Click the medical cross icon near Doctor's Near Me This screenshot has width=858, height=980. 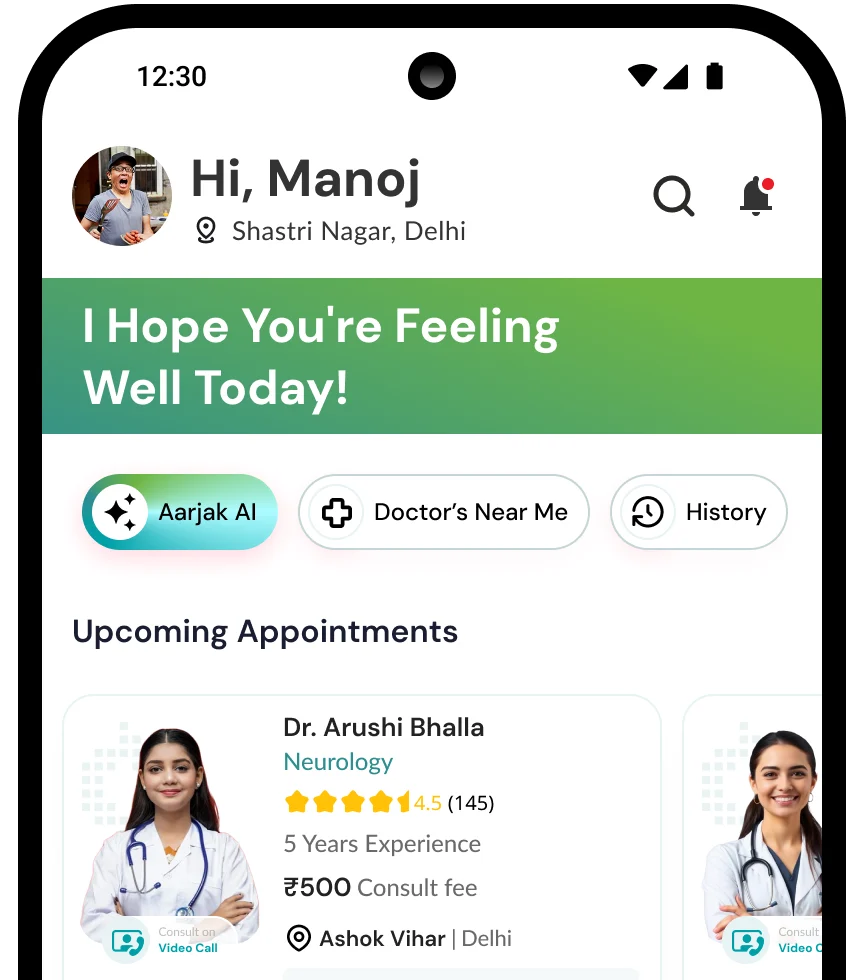336,512
